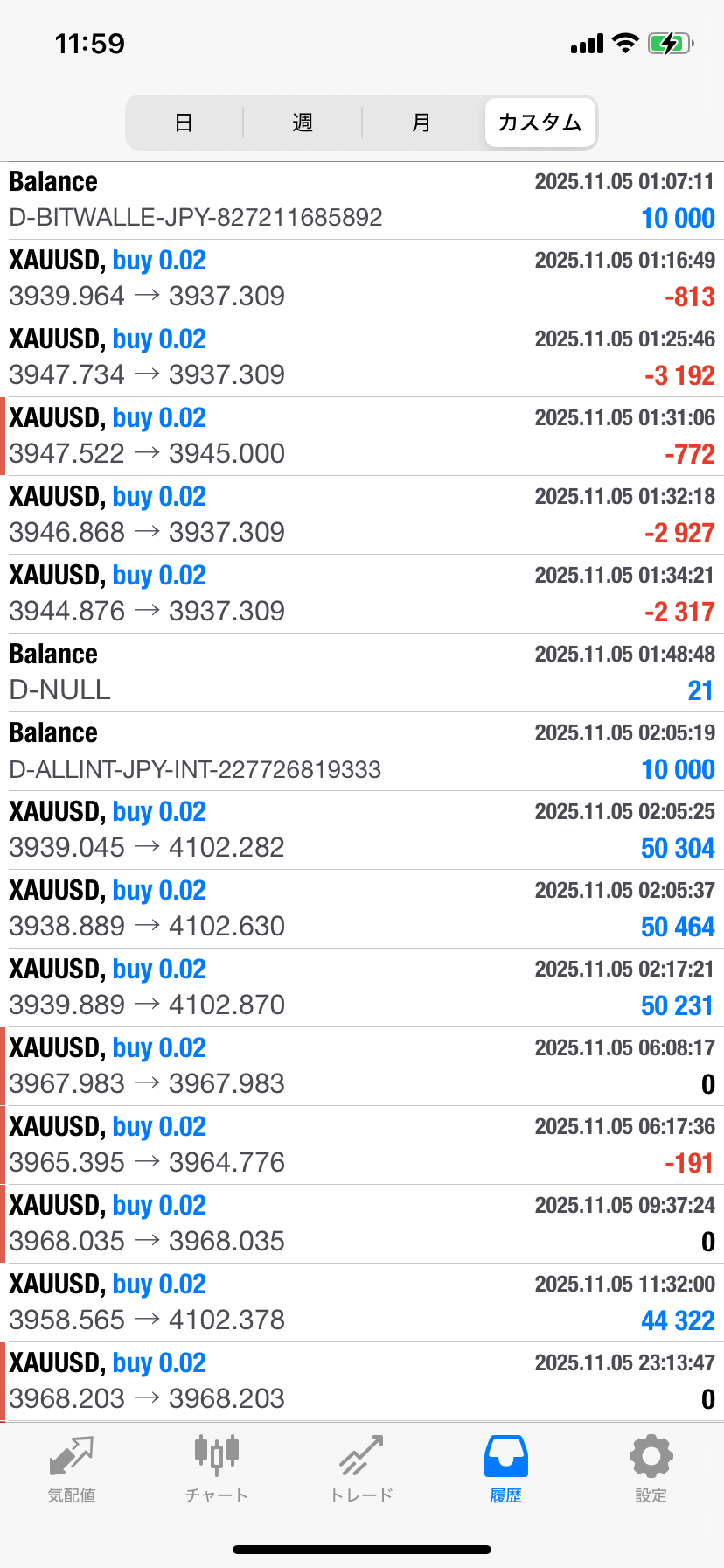Screen dimensions: 724x1568
Task: Show the 月 (month) history
Action: coord(421,122)
